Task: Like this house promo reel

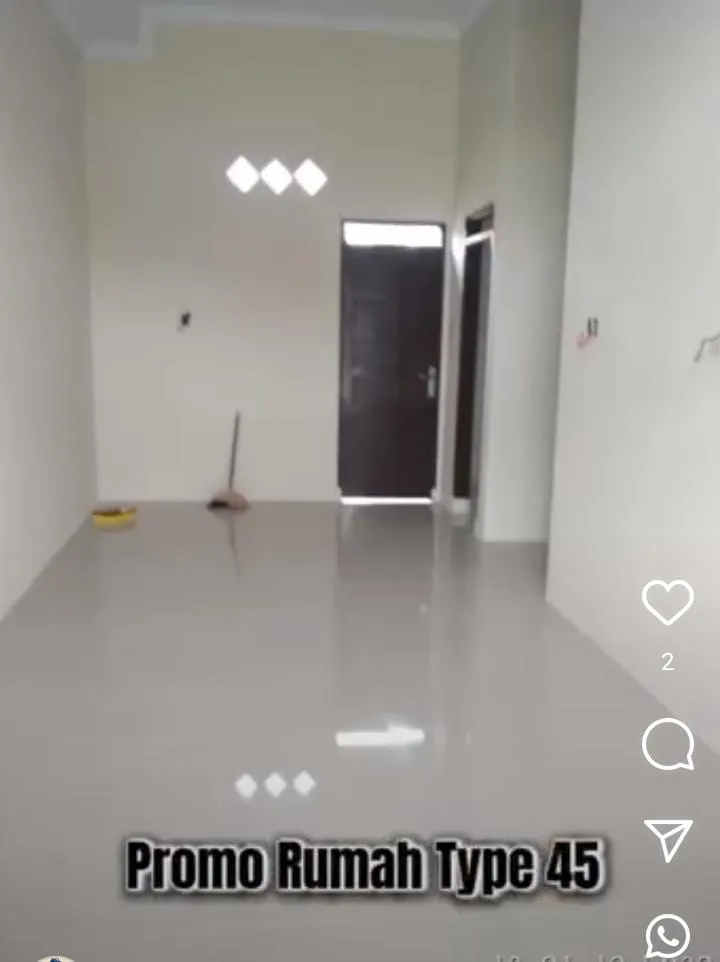Action: pyautogui.click(x=667, y=603)
